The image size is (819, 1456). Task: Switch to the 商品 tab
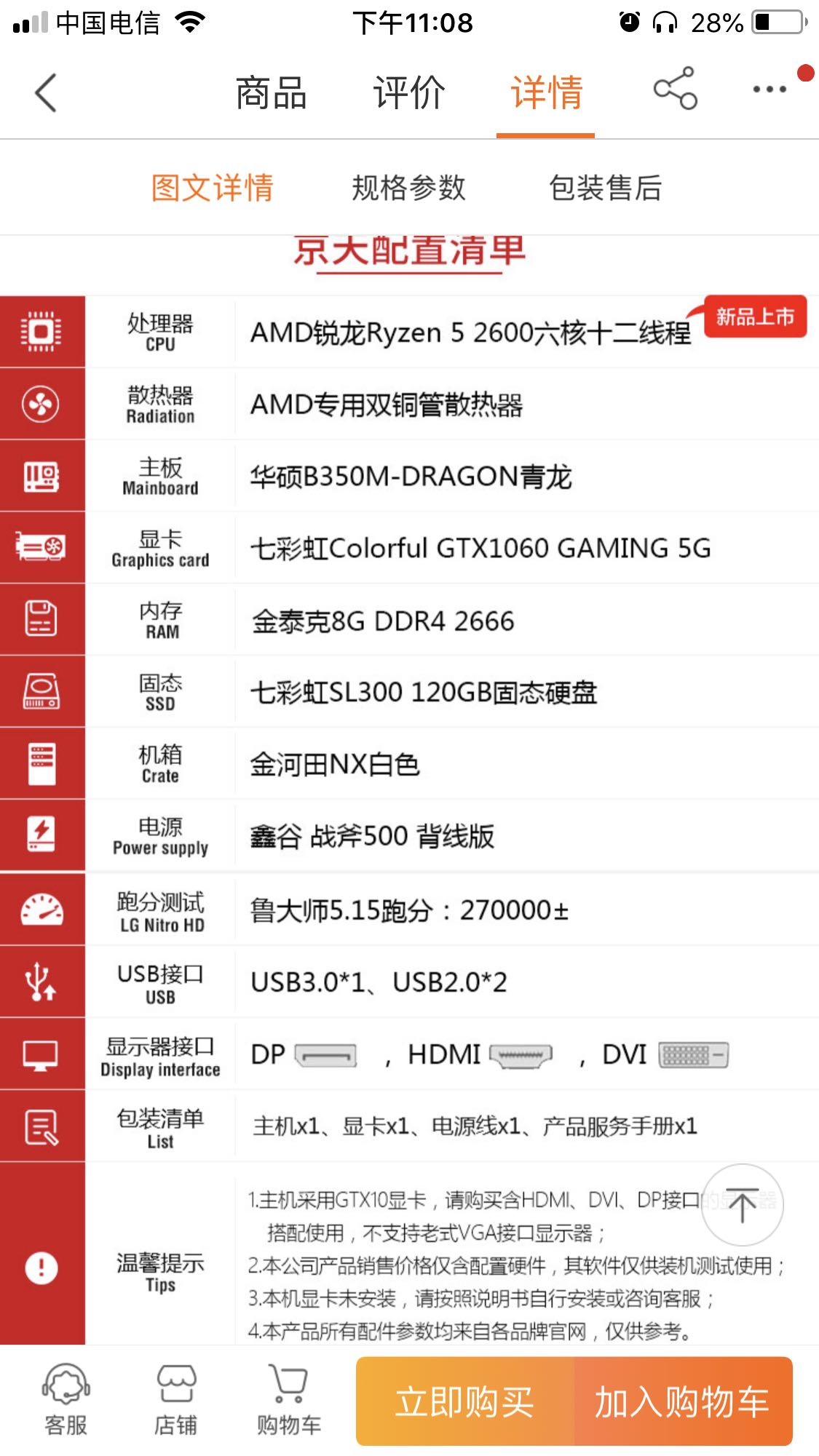pyautogui.click(x=271, y=93)
